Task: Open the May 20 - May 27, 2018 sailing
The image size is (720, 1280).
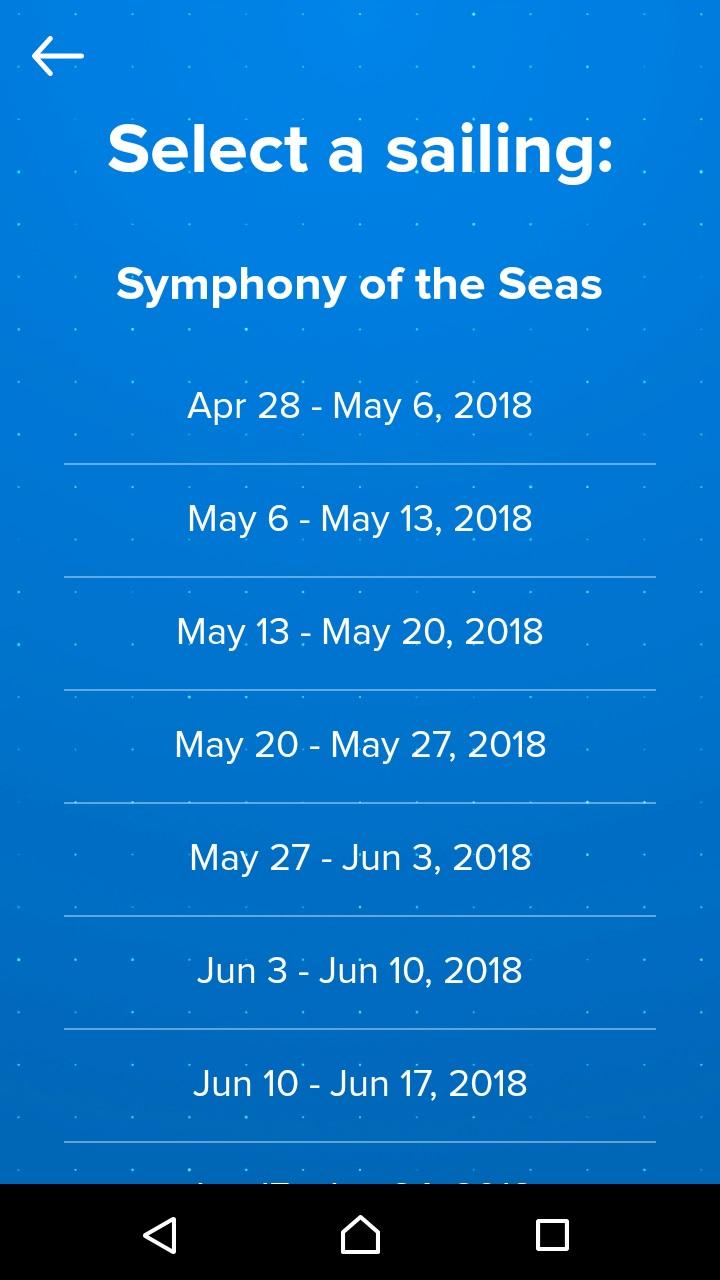Action: pyautogui.click(x=360, y=745)
